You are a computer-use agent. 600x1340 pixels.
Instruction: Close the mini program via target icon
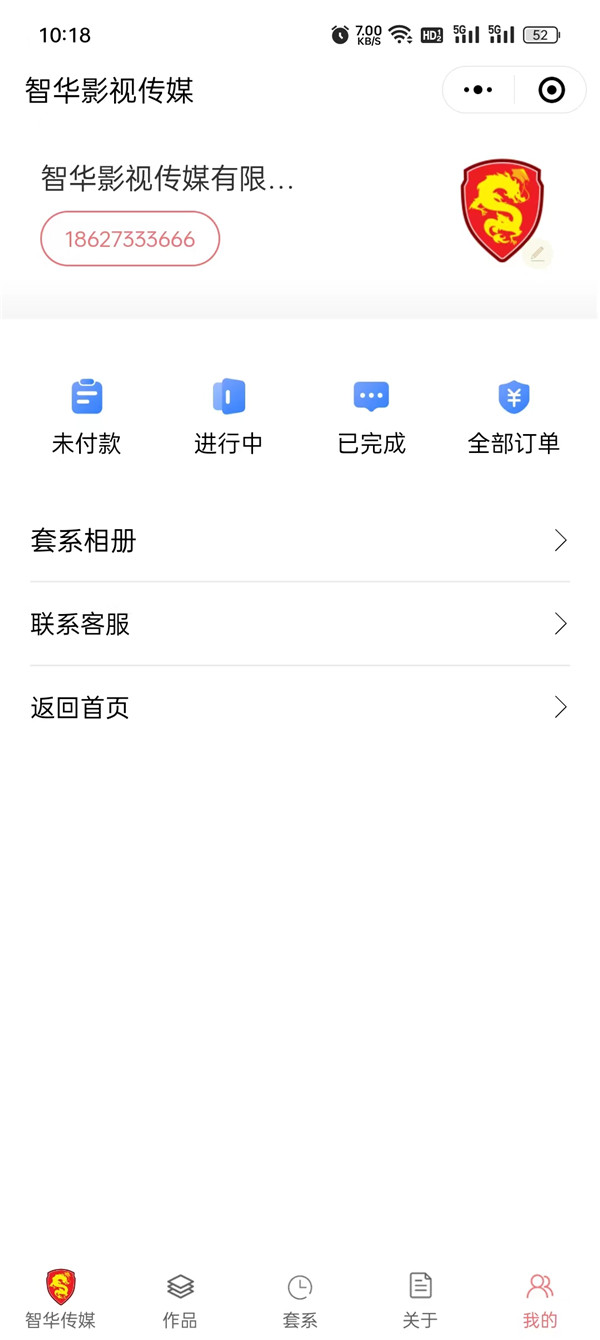[551, 90]
